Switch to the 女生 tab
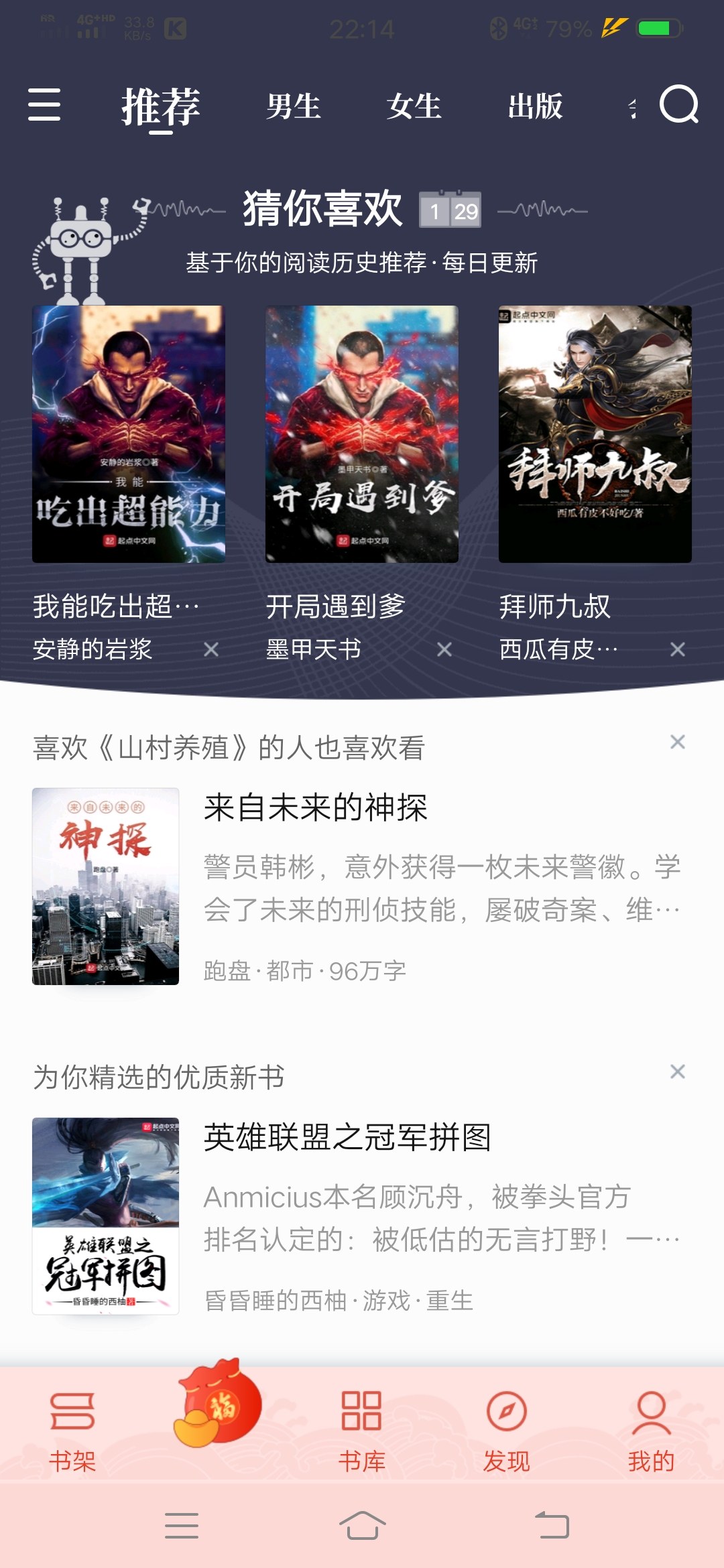724x1568 pixels. tap(414, 107)
